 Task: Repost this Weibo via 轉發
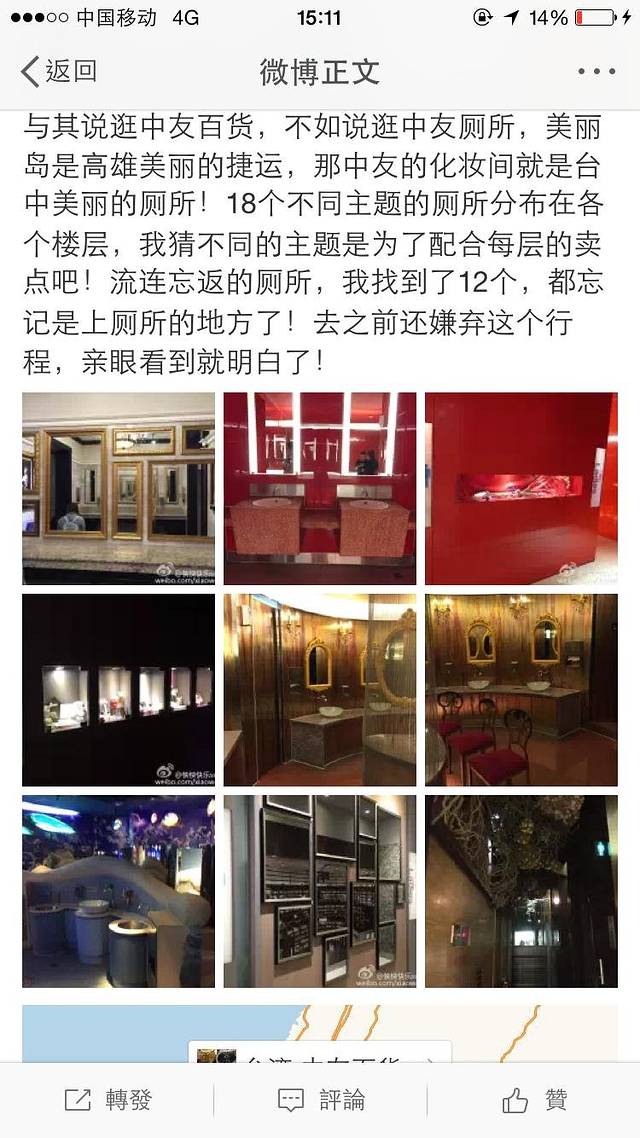coord(108,1100)
